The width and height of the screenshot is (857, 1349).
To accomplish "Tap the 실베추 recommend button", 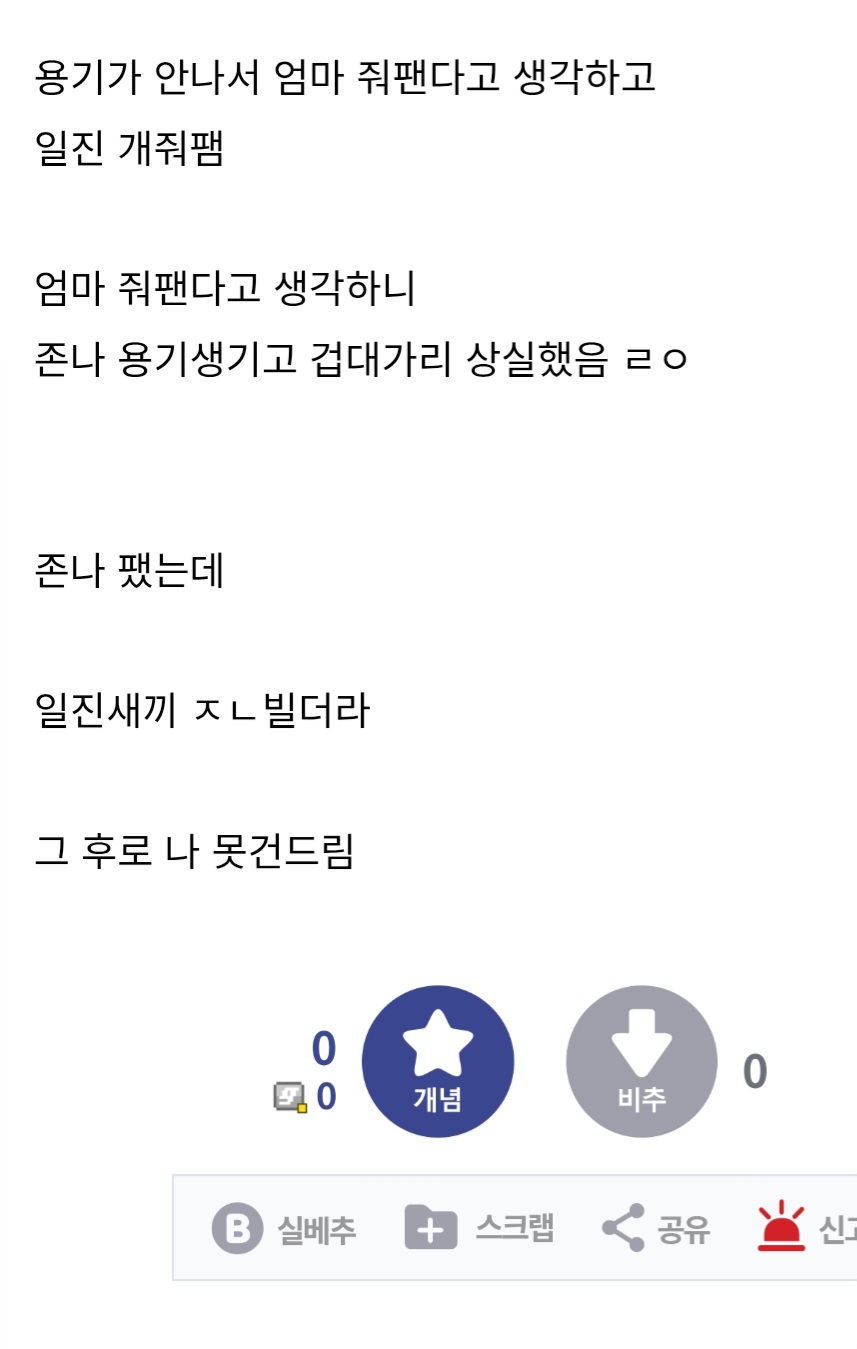I will tap(284, 1228).
